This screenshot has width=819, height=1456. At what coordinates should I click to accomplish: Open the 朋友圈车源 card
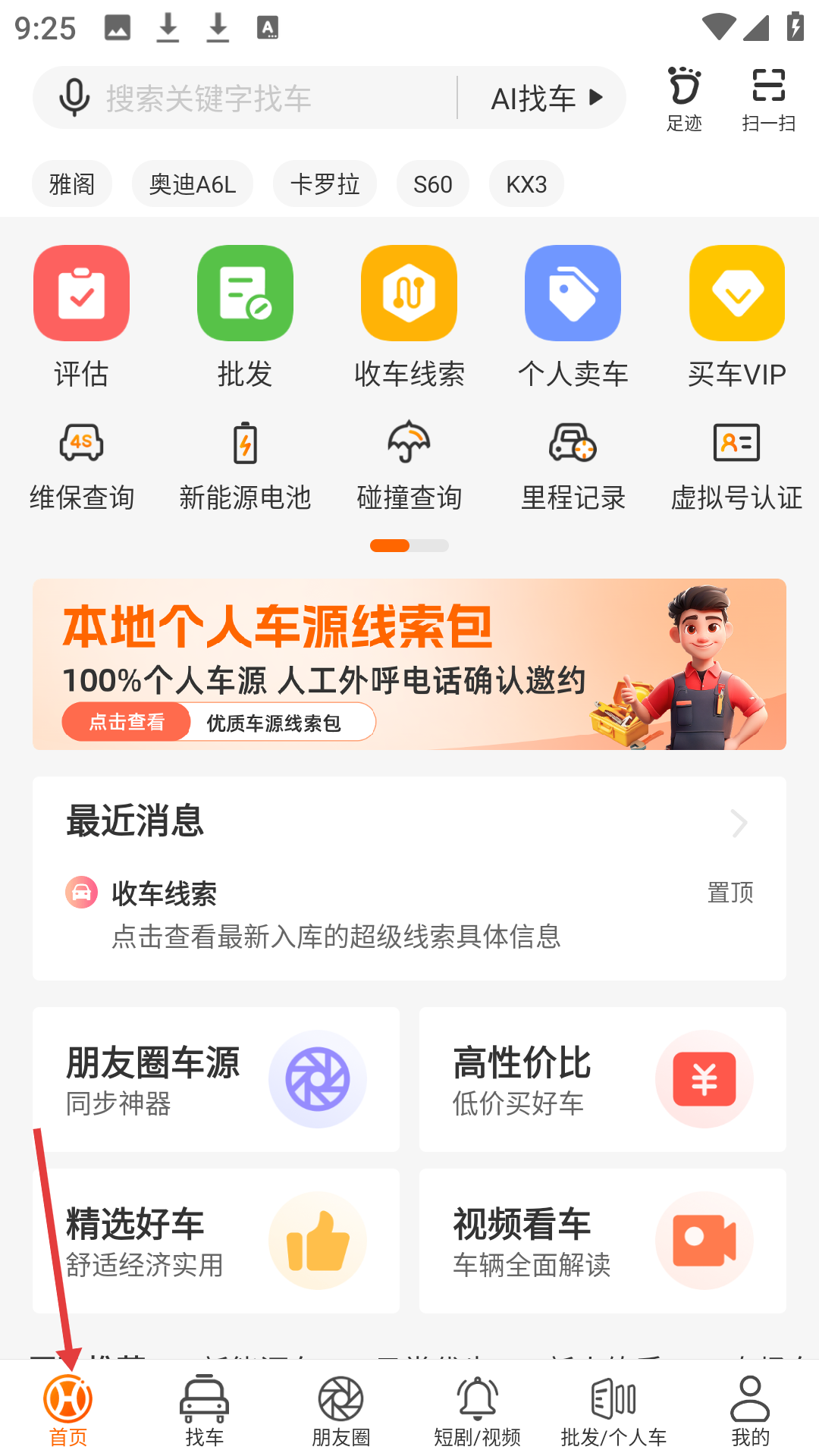click(x=216, y=1079)
